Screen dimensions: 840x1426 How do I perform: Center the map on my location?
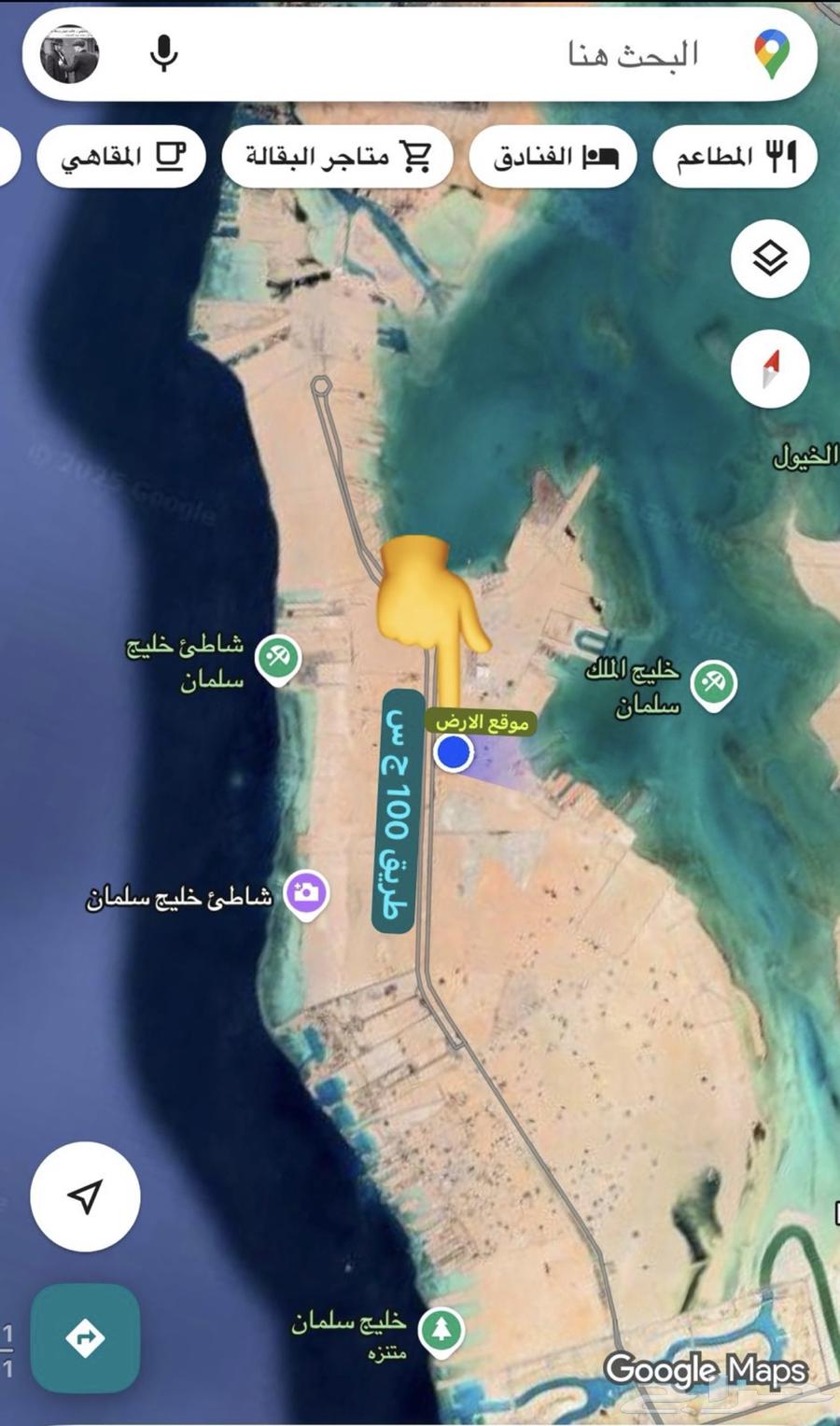pyautogui.click(x=85, y=1196)
